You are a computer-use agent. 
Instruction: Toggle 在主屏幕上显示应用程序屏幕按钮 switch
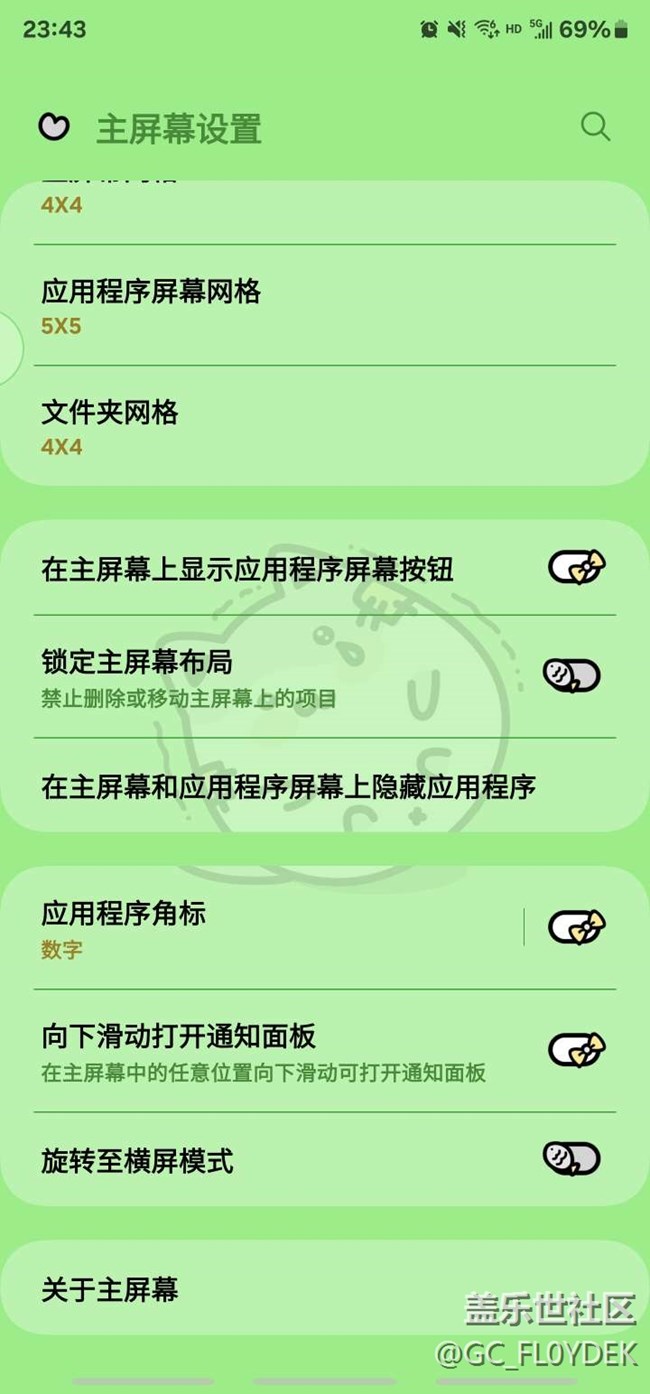(x=576, y=568)
